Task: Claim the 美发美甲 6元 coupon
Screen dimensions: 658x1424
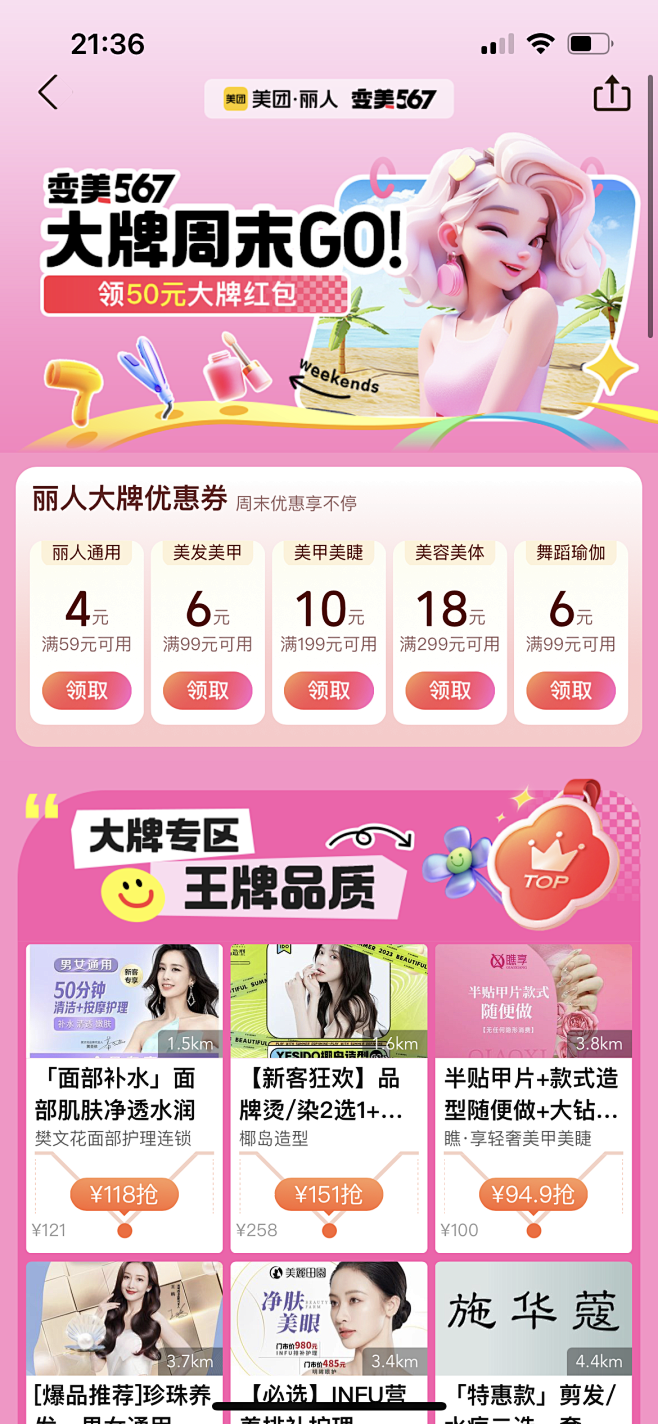Action: tap(208, 690)
